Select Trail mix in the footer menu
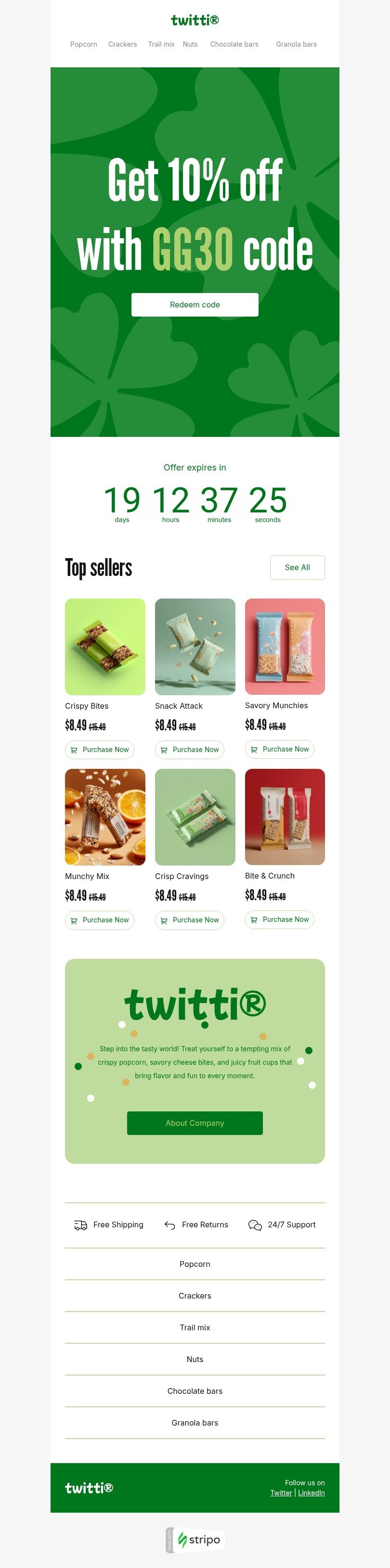This screenshot has height=1568, width=390. [x=195, y=1327]
